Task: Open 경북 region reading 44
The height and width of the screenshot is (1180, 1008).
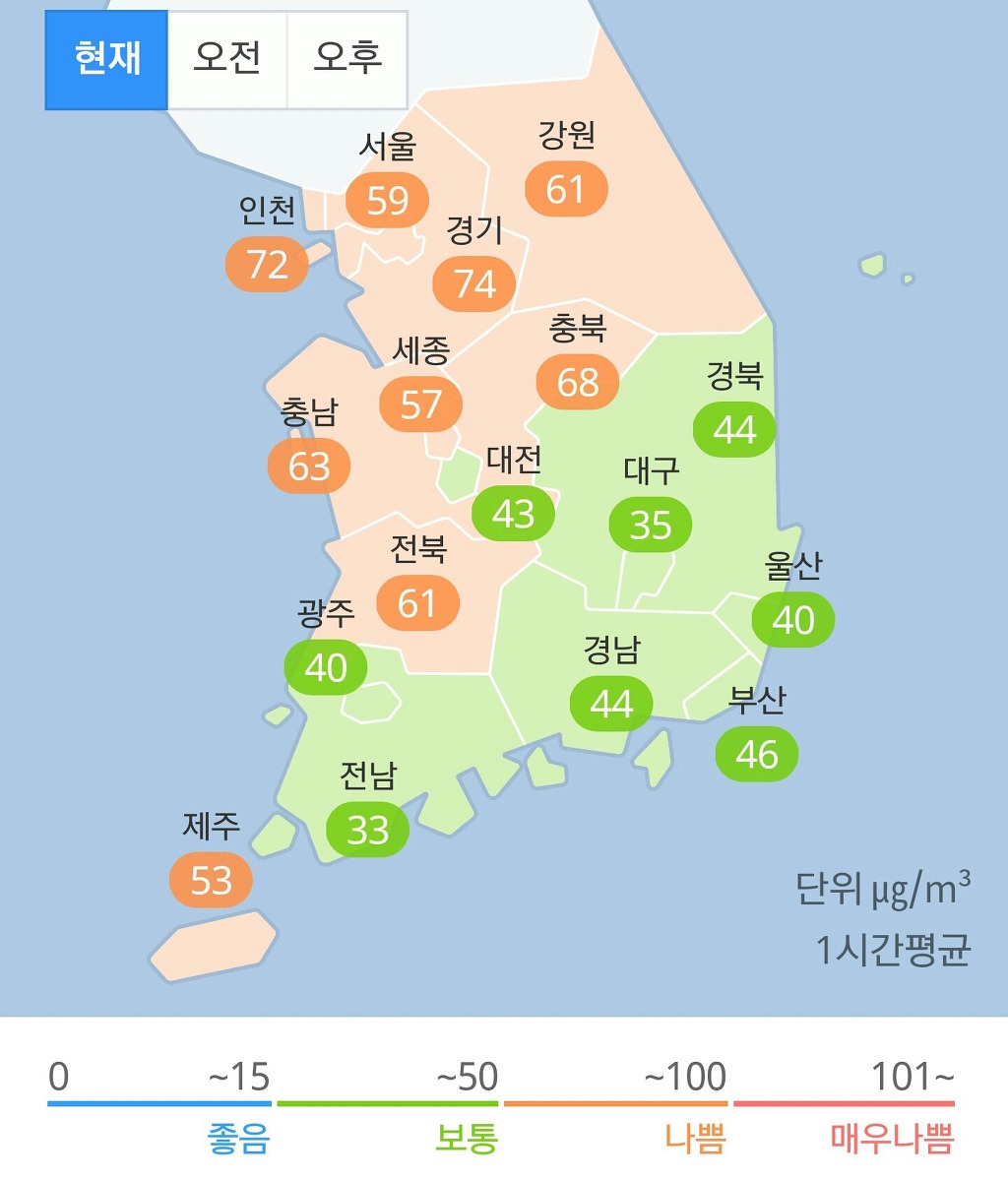Action: (734, 429)
